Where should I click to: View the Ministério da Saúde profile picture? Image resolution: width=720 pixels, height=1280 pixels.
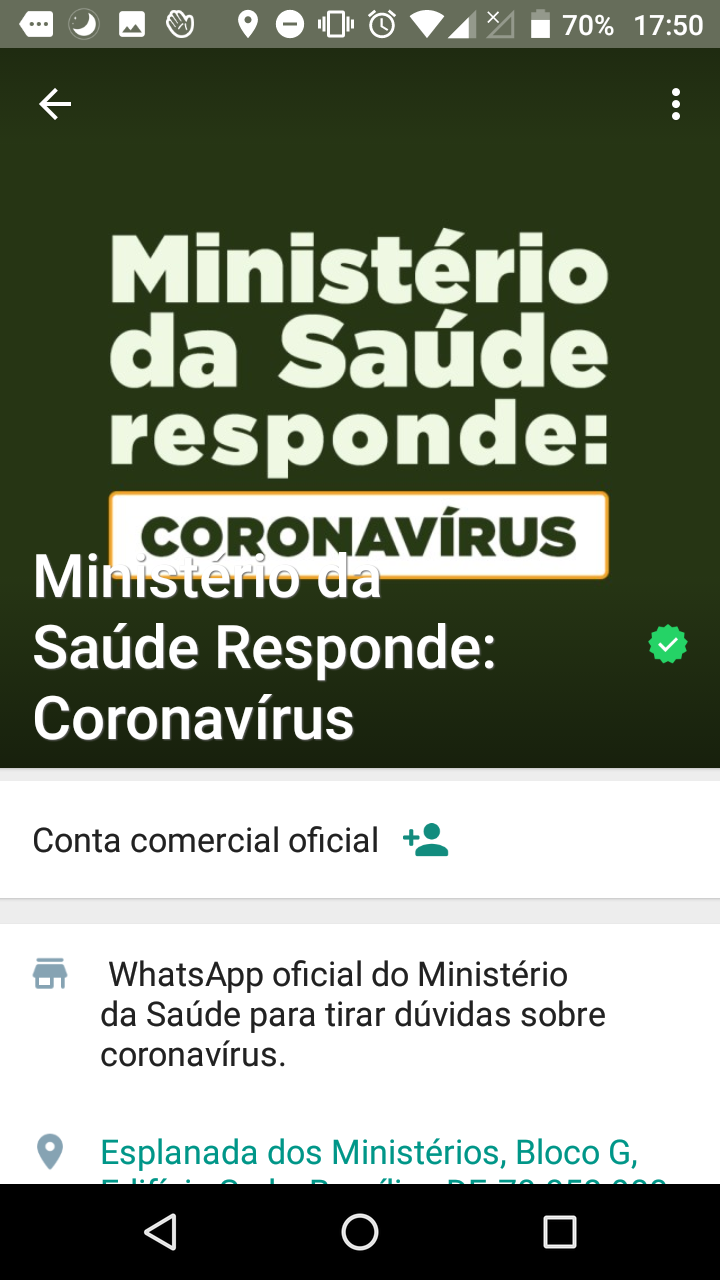pyautogui.click(x=360, y=400)
